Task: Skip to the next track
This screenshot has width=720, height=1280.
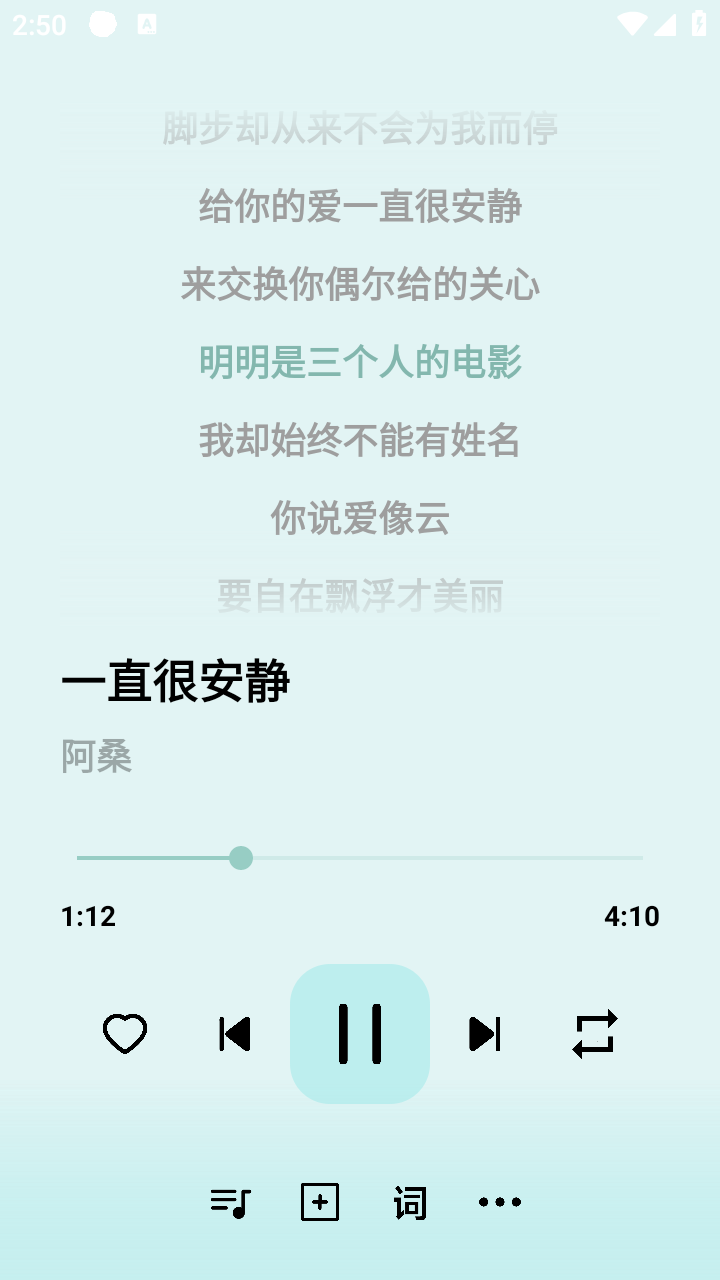Action: pos(484,1034)
